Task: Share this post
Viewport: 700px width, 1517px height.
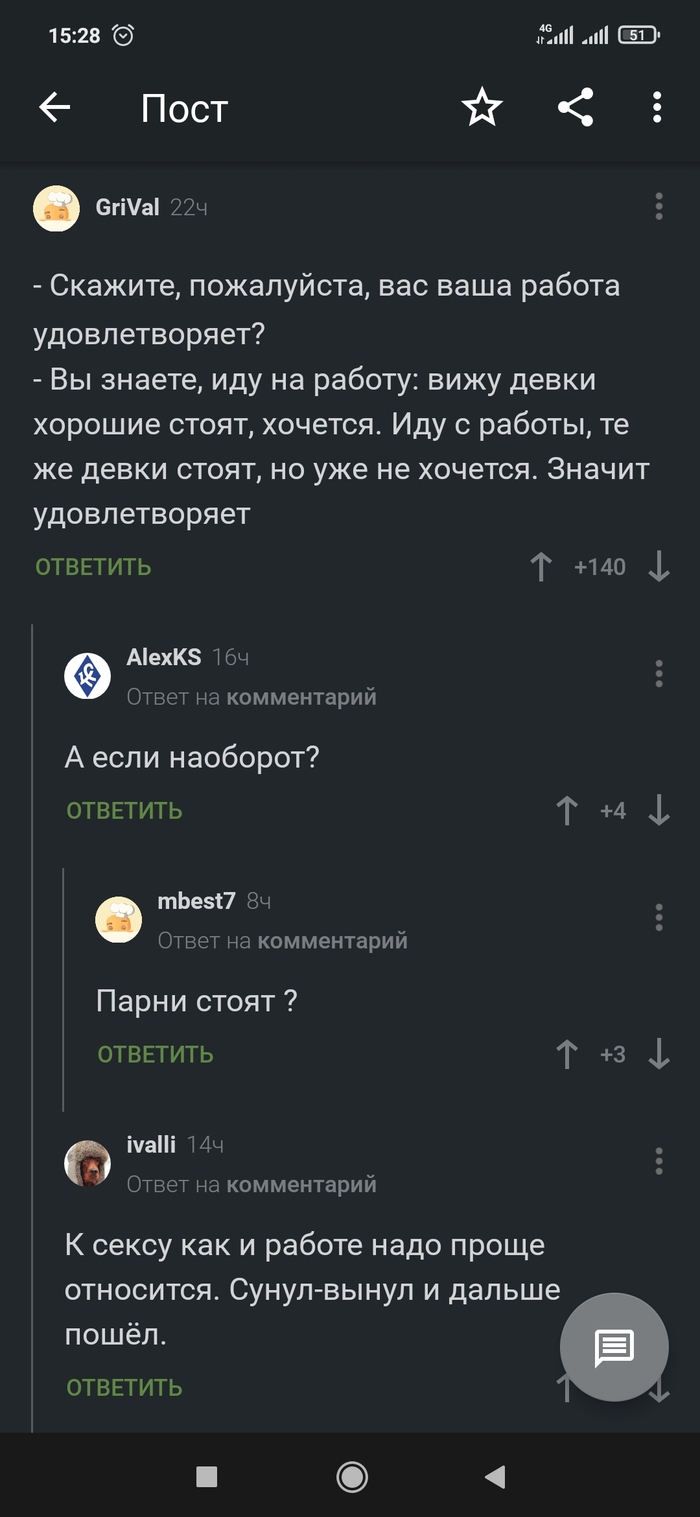Action: pos(575,107)
